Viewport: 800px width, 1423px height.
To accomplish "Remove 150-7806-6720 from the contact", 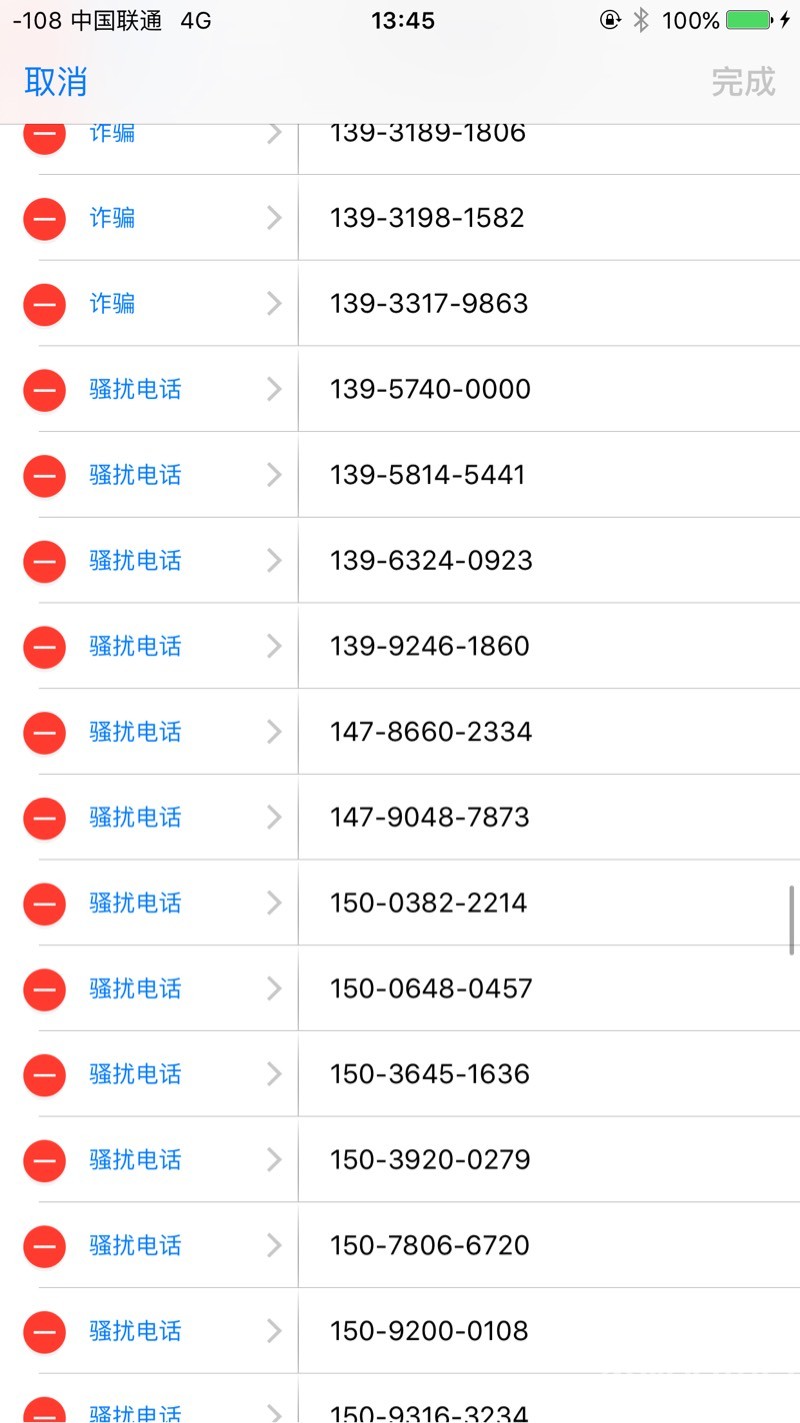I will point(44,1246).
